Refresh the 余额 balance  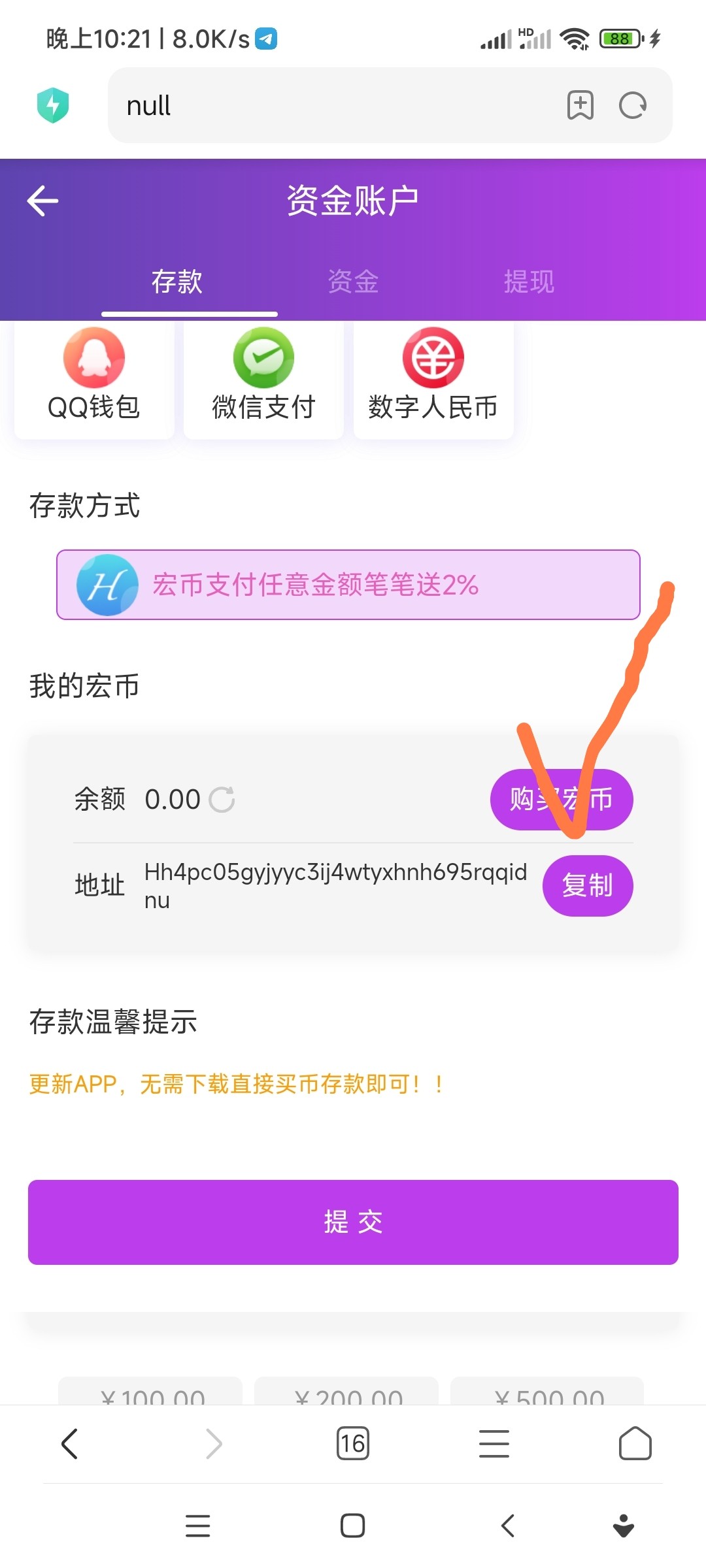pos(222,800)
